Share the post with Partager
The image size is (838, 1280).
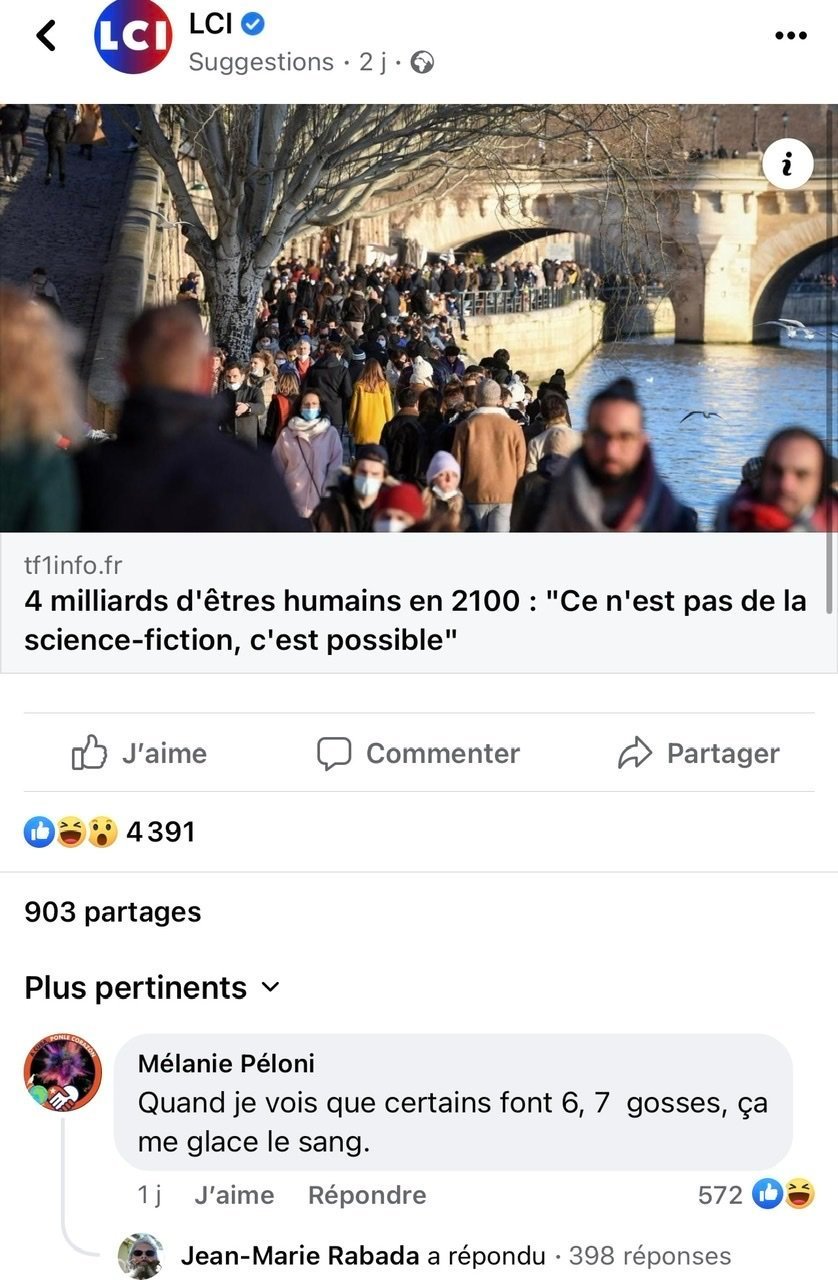(x=698, y=753)
